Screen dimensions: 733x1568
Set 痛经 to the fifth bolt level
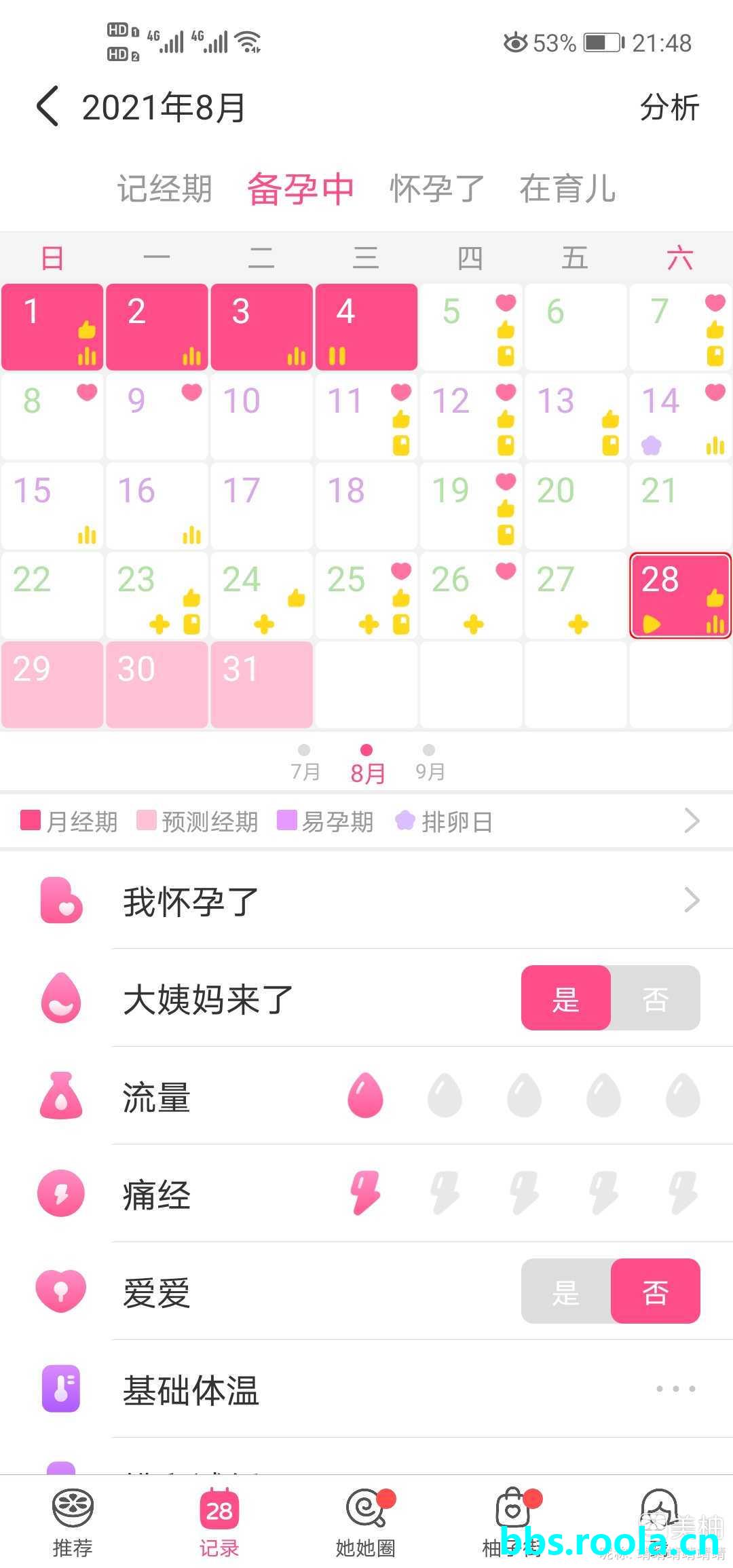click(x=683, y=1193)
